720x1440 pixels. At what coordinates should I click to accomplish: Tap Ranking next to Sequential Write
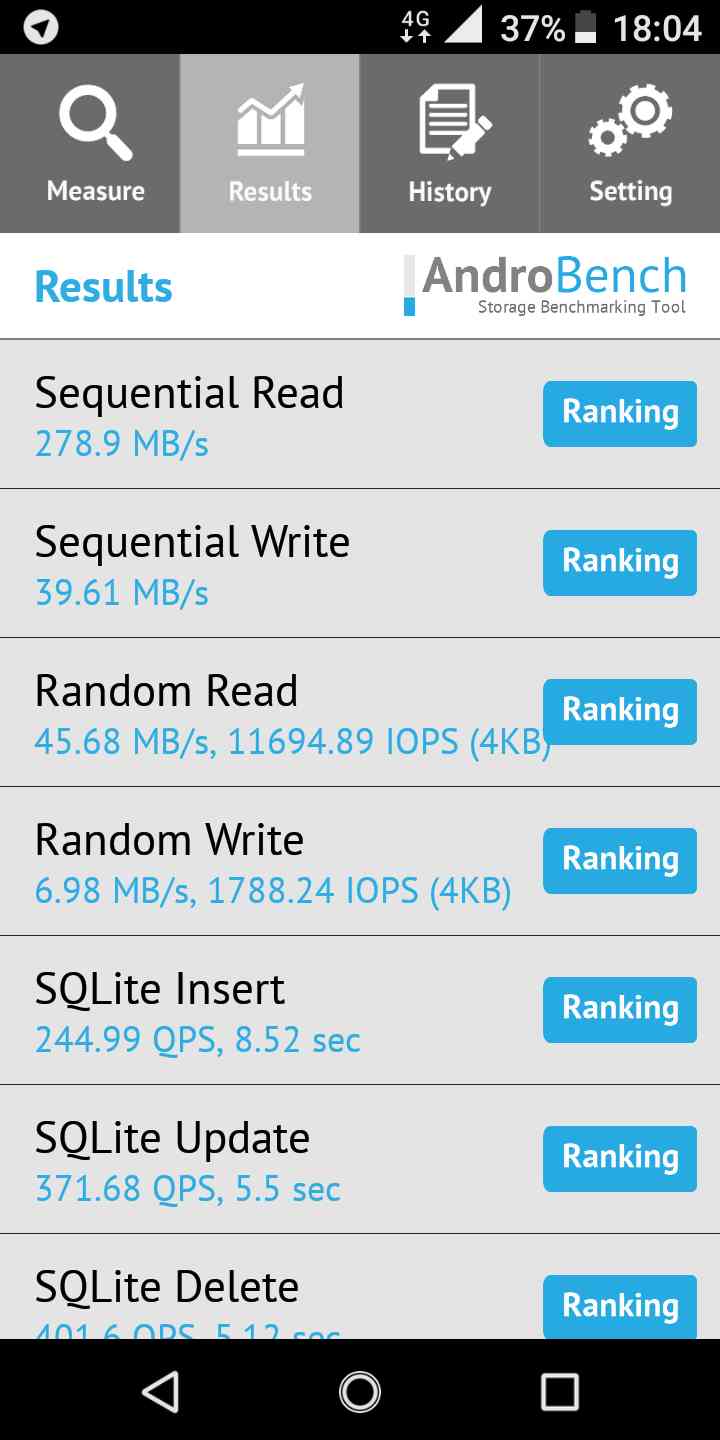(620, 562)
